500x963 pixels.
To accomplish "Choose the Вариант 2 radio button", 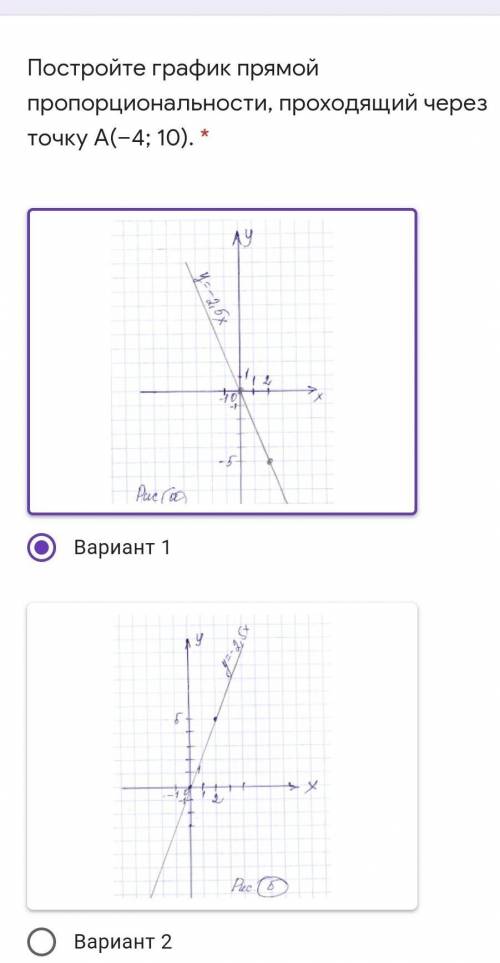I will (42, 941).
